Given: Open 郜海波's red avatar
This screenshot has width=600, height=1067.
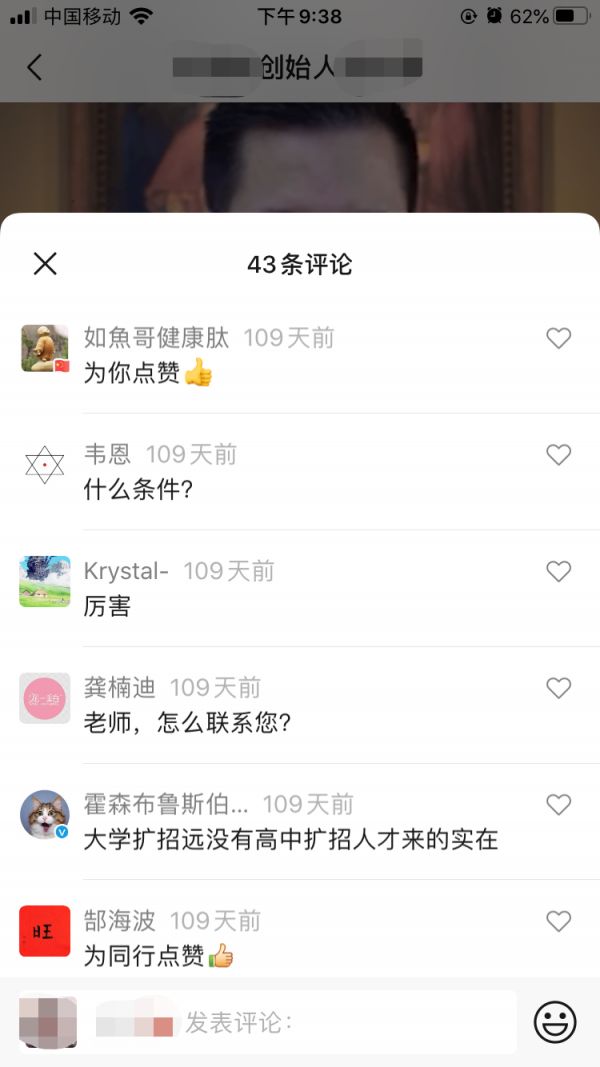Looking at the screenshot, I should point(45,931).
